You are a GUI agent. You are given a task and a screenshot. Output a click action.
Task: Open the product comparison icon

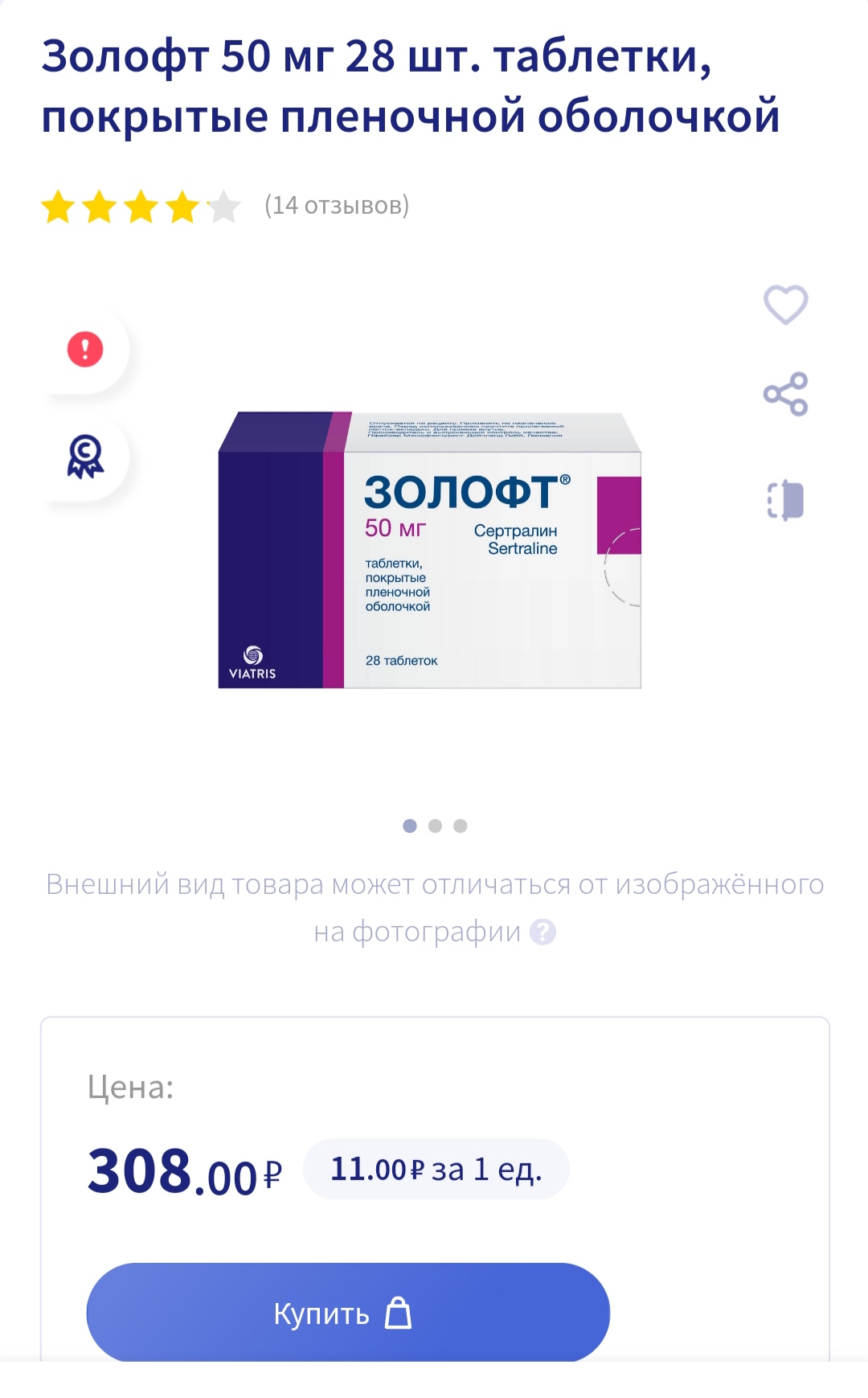785,500
